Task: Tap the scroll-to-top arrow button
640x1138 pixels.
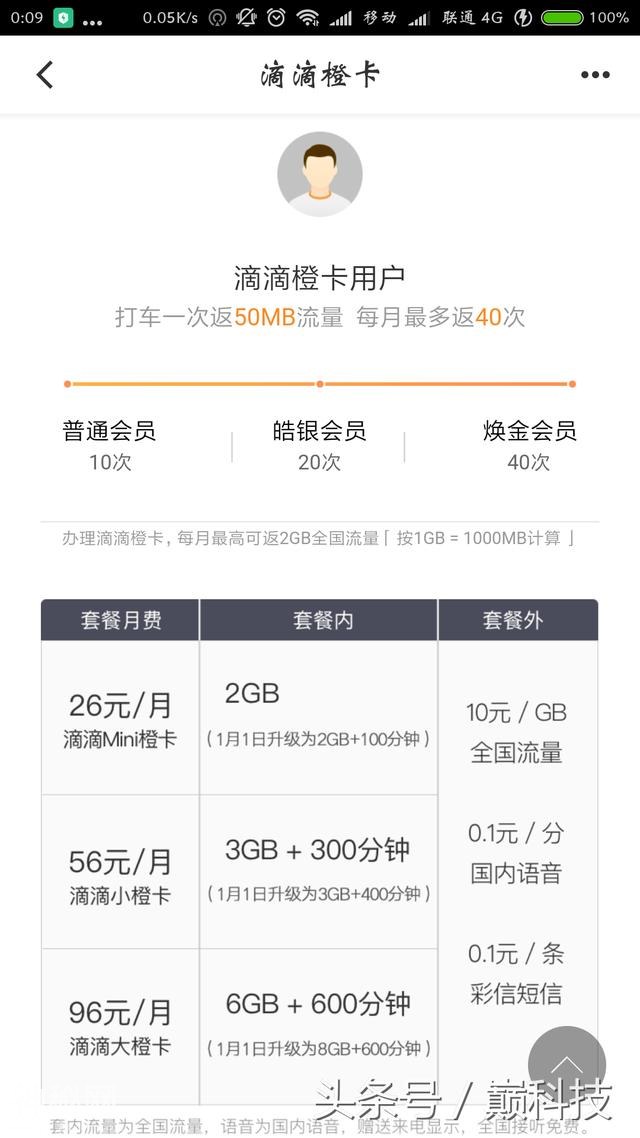Action: pyautogui.click(x=566, y=1065)
